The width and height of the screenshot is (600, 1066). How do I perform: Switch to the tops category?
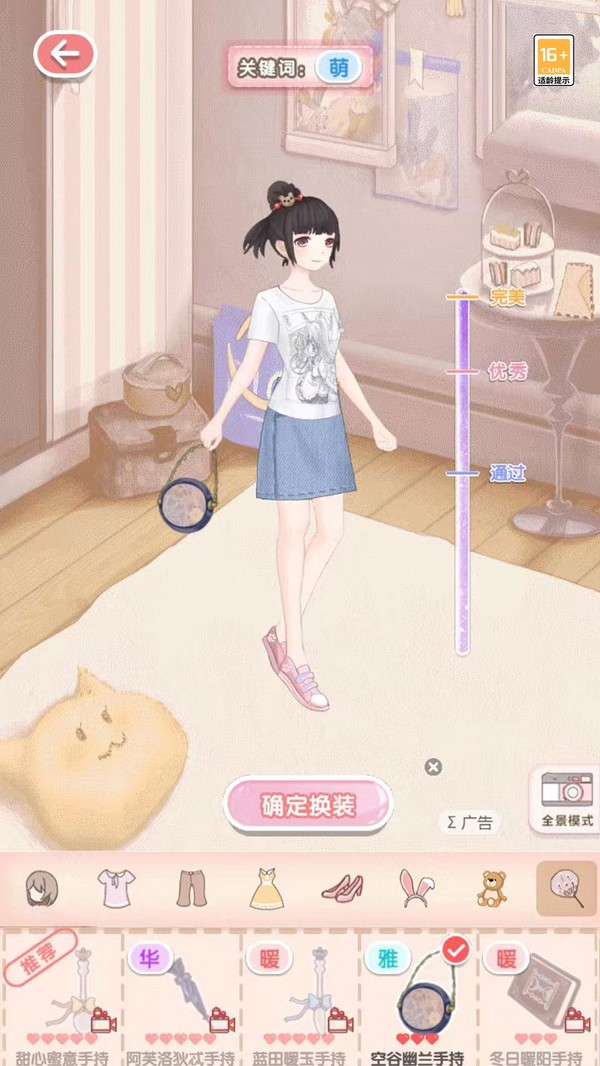pos(117,888)
